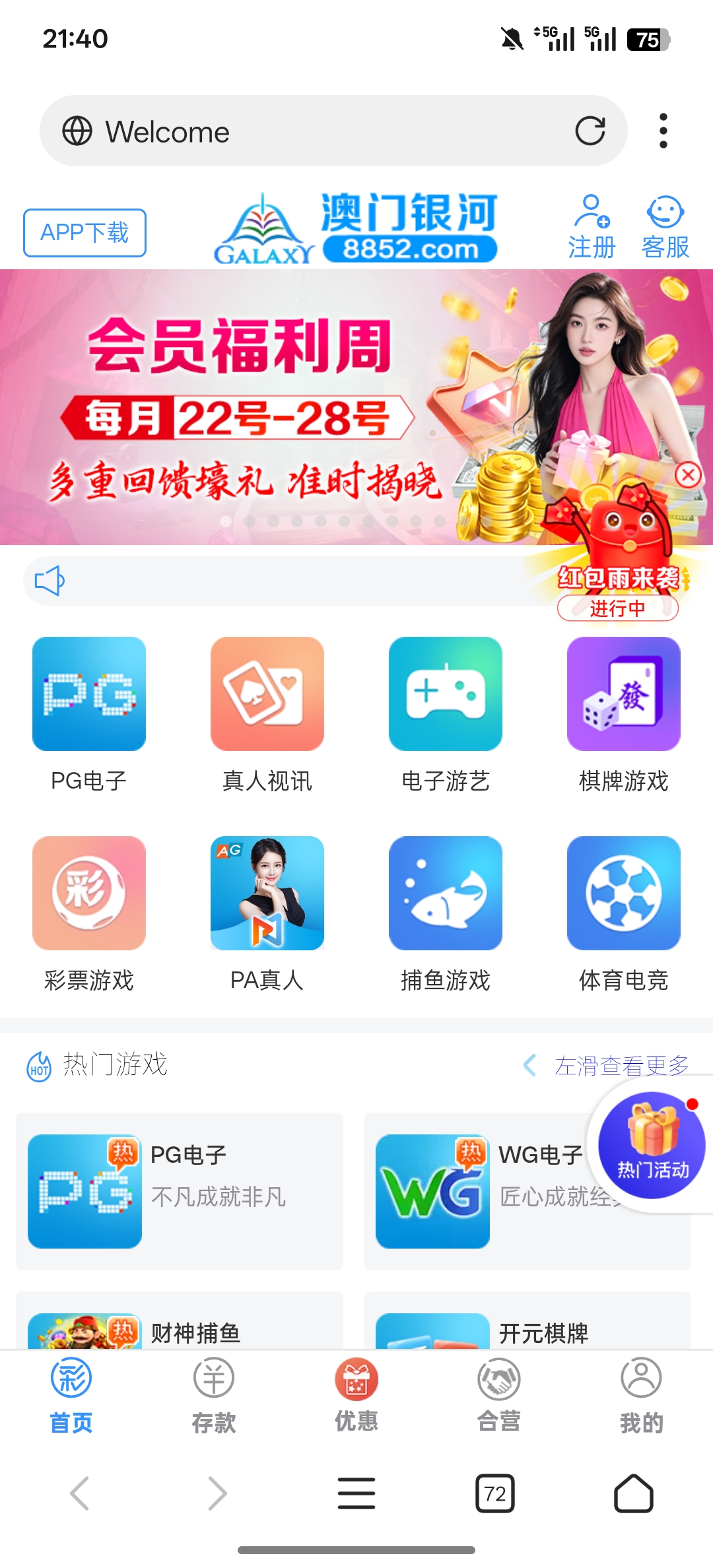Open the 真人视讯 live casino section
The width and height of the screenshot is (713, 1568).
[x=267, y=696]
